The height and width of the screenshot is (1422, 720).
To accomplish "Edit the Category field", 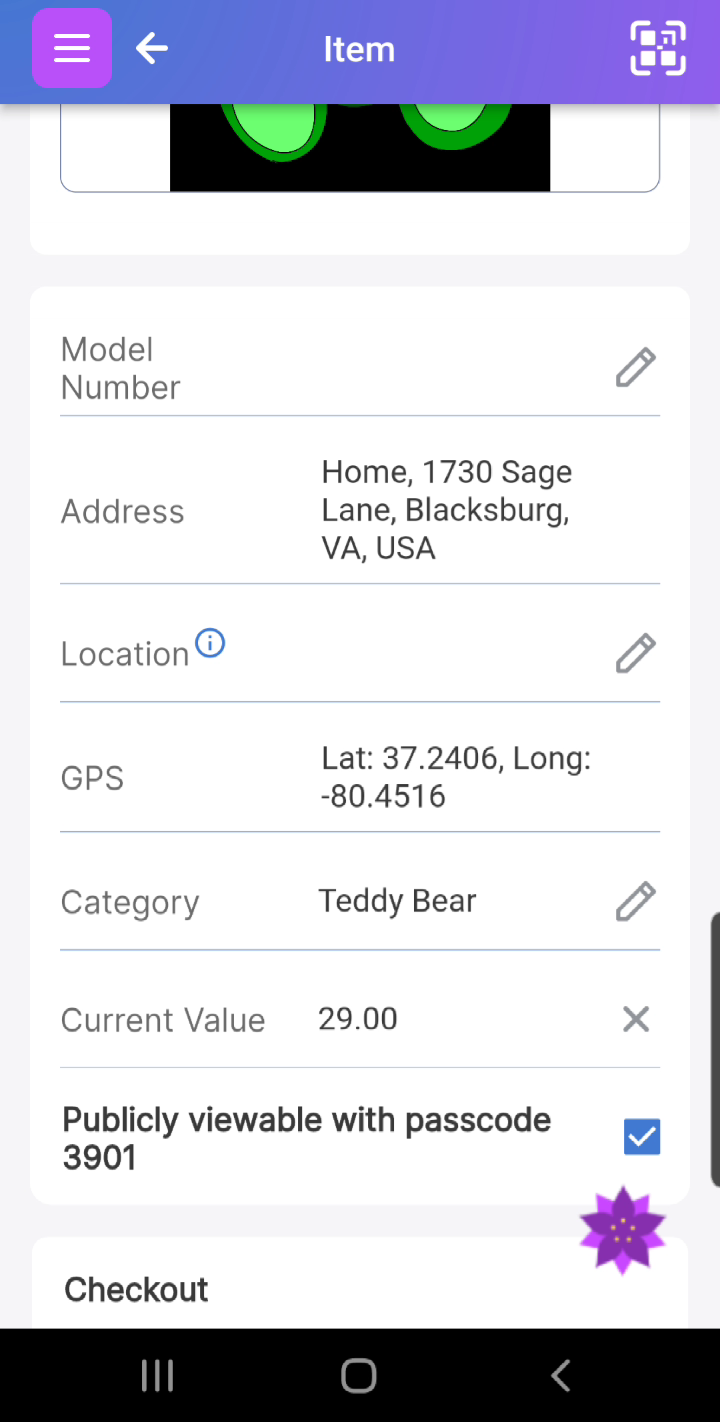I will click(636, 902).
